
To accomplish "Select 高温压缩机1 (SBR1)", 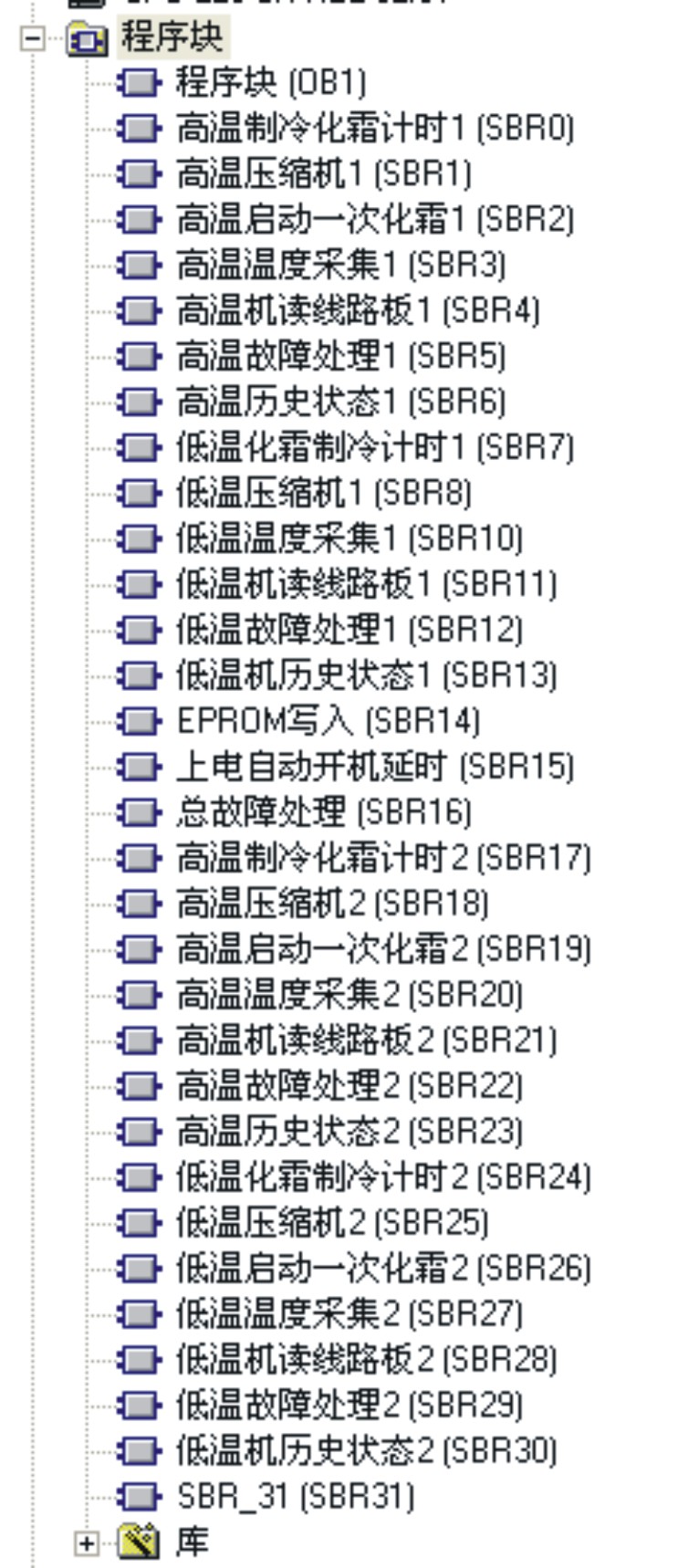I will pos(323,174).
